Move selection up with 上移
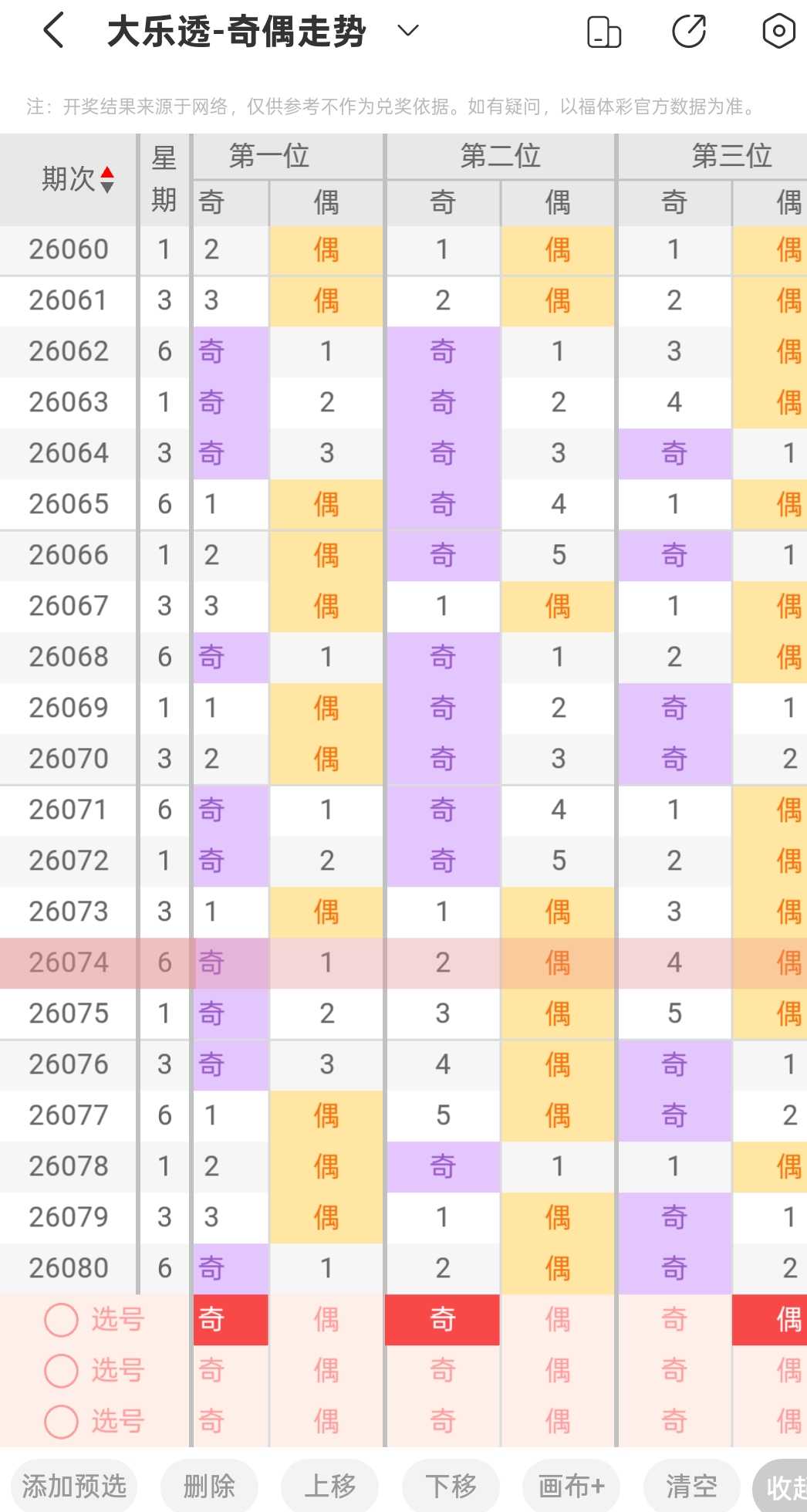The image size is (807, 1512). tap(329, 1486)
